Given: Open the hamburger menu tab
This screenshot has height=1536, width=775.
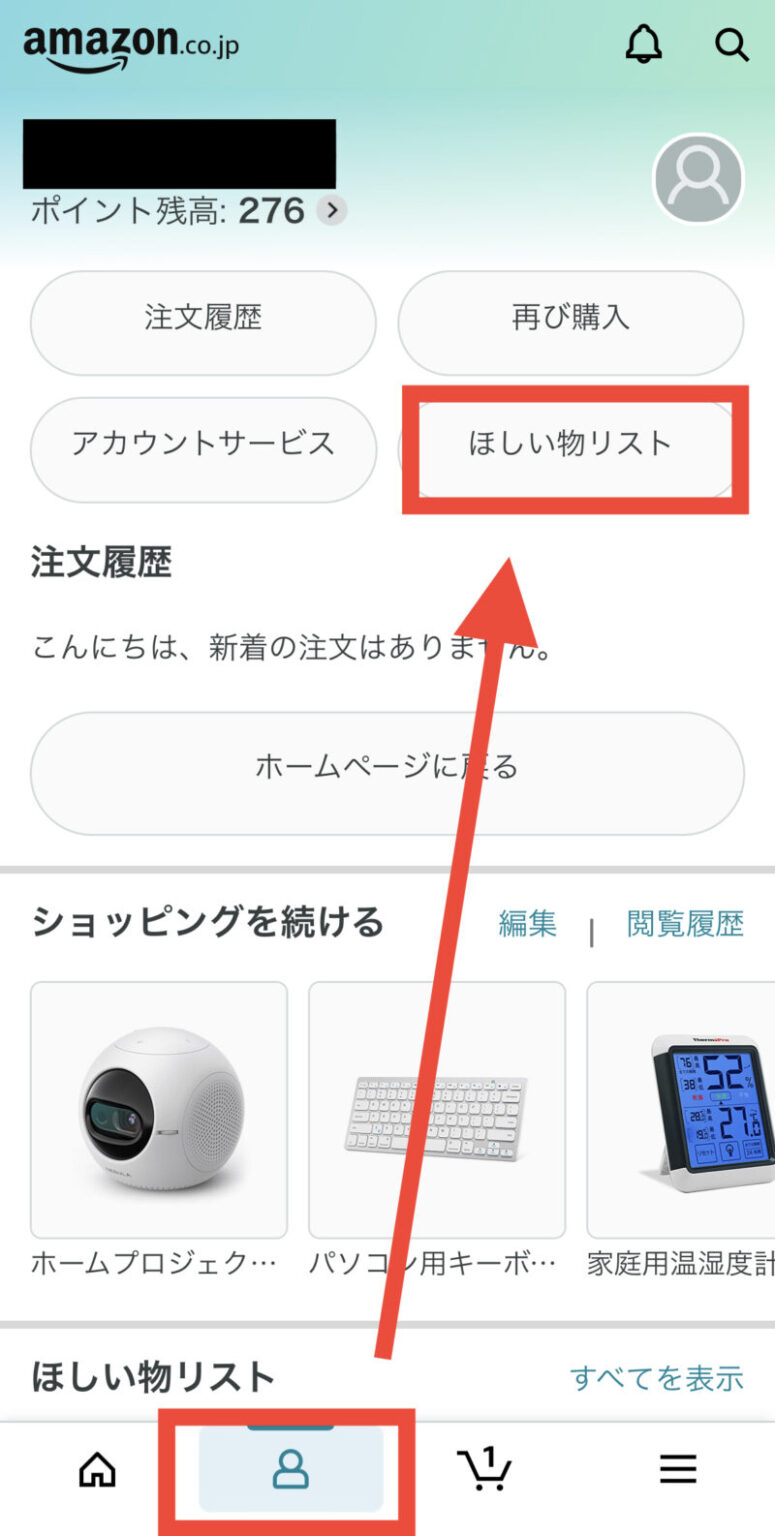Looking at the screenshot, I should (678, 1469).
